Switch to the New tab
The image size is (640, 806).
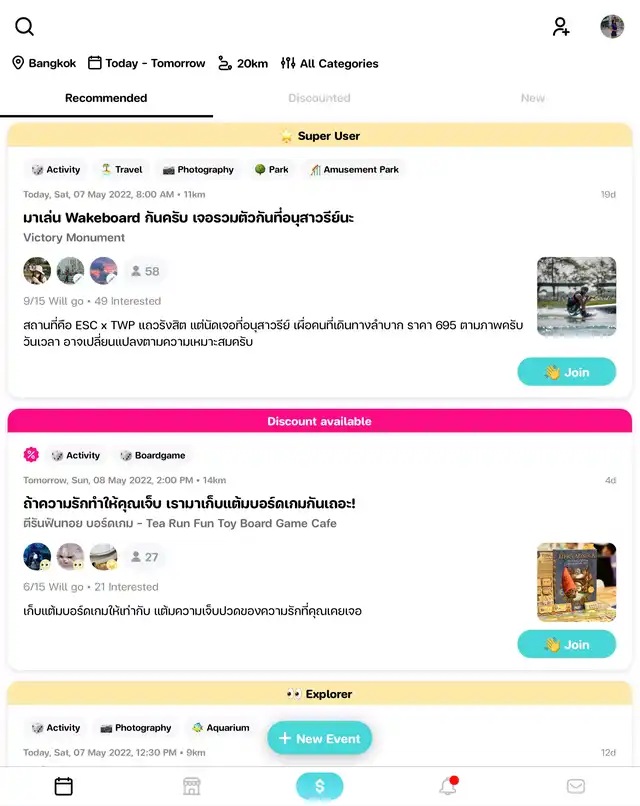[x=532, y=98]
